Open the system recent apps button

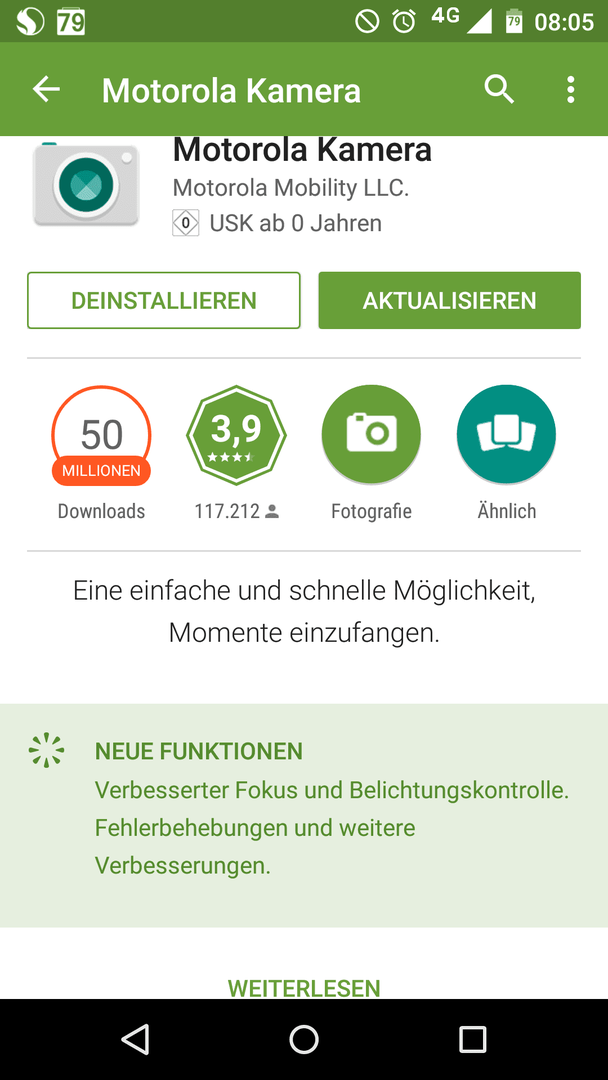click(x=472, y=1039)
